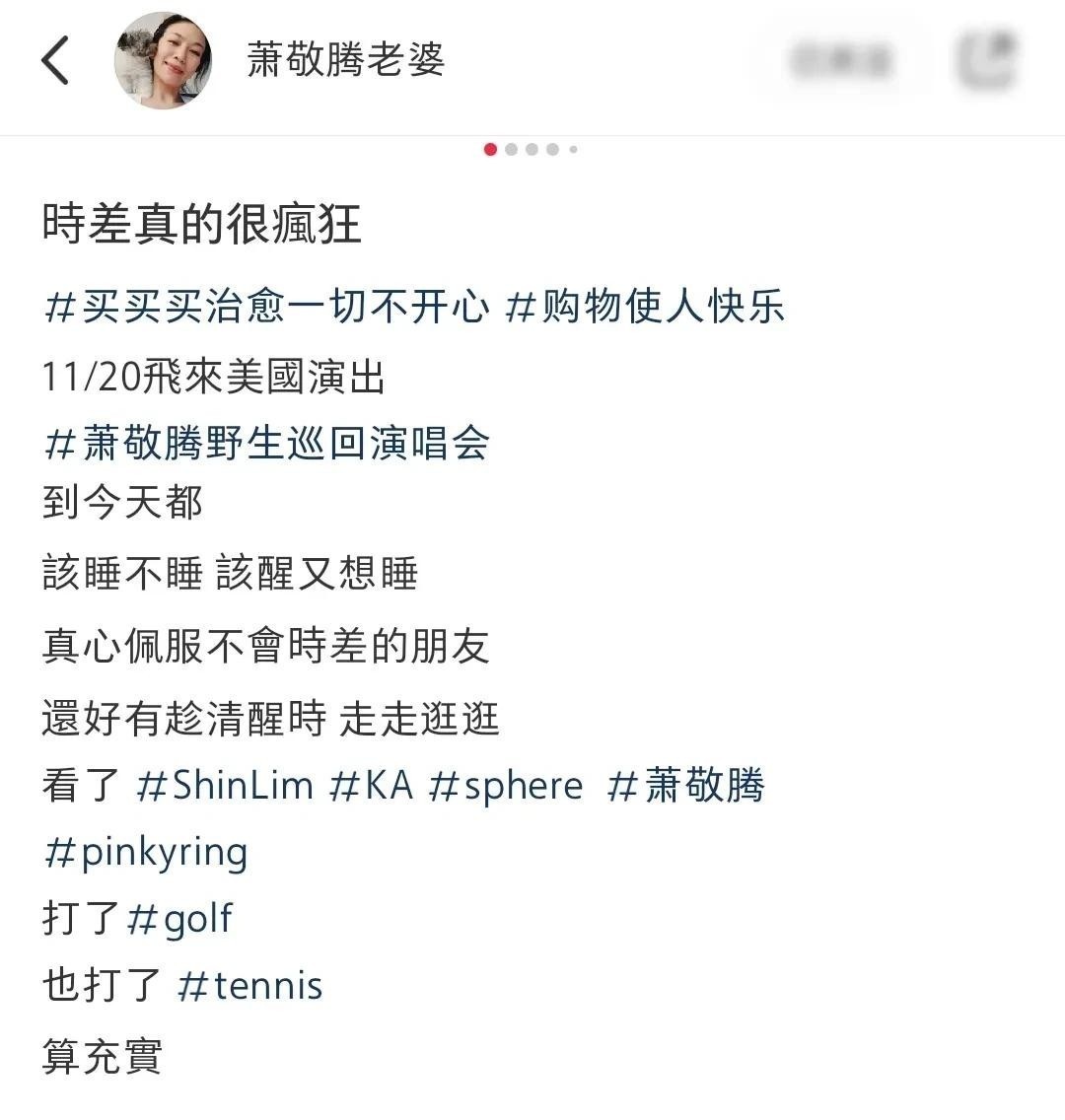Screen dimensions: 1065x1120
Task: Open hashtag #买买买治愈一切不开心
Action: [x=266, y=307]
